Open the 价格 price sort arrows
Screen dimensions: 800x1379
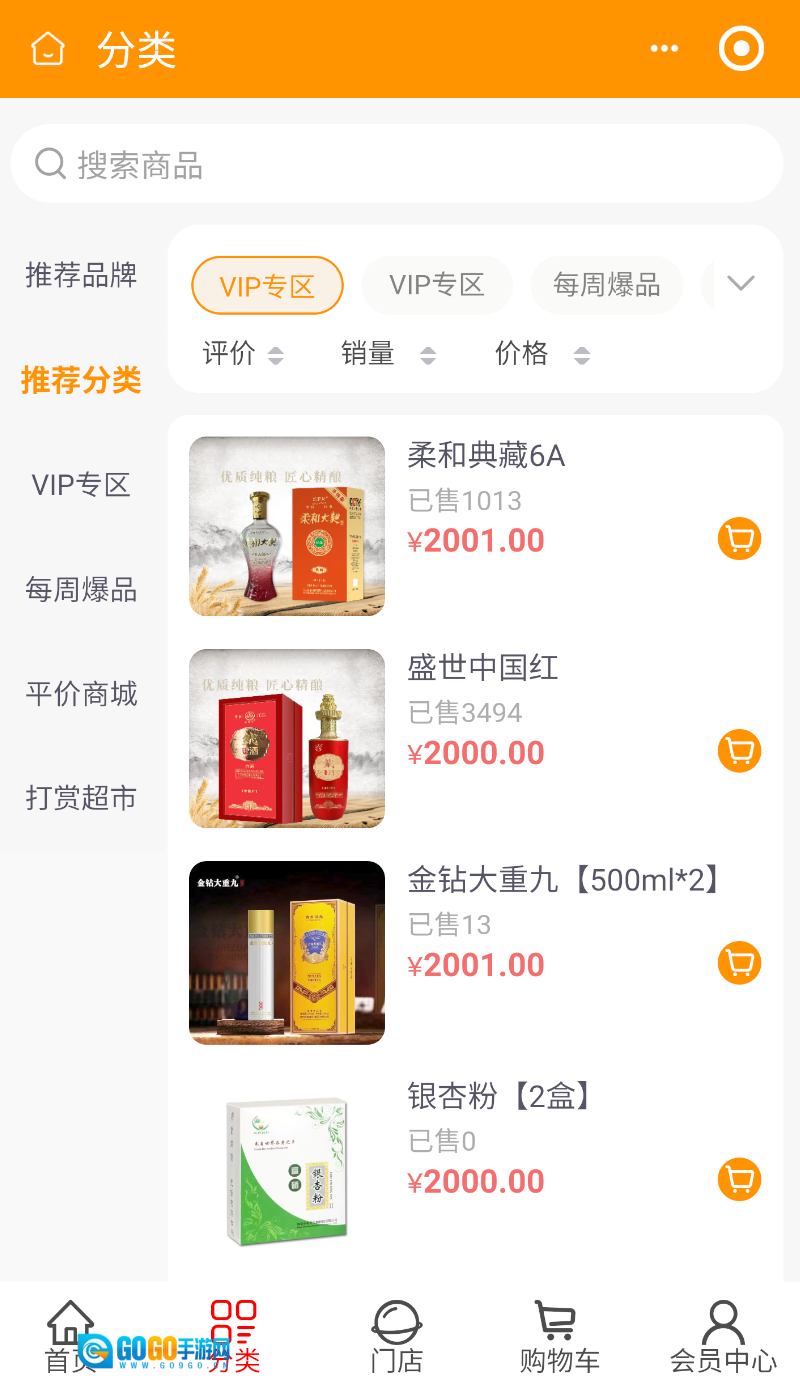click(581, 354)
